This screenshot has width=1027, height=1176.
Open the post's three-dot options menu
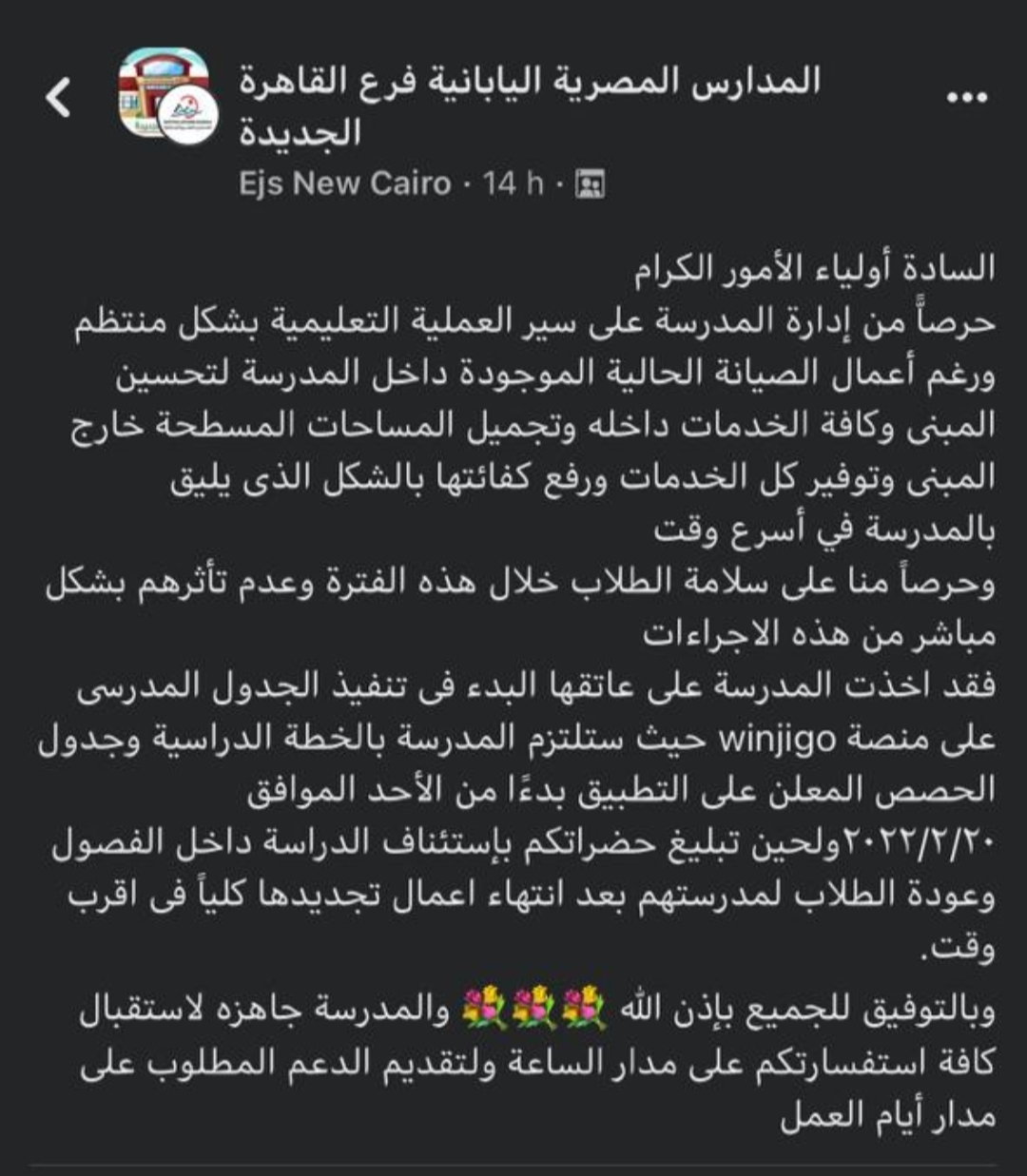pyautogui.click(x=967, y=97)
